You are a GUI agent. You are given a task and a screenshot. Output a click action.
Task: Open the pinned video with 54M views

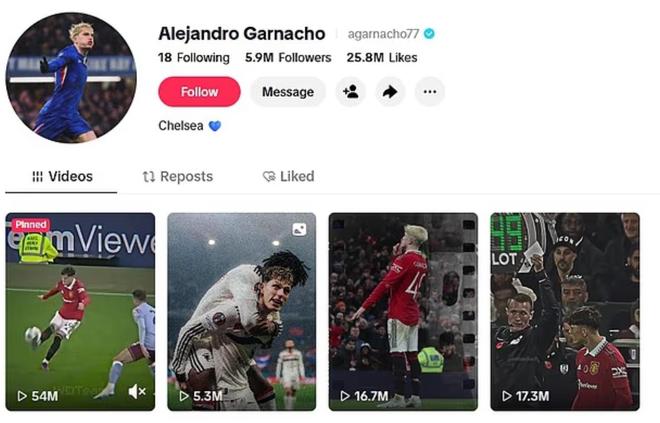80,300
